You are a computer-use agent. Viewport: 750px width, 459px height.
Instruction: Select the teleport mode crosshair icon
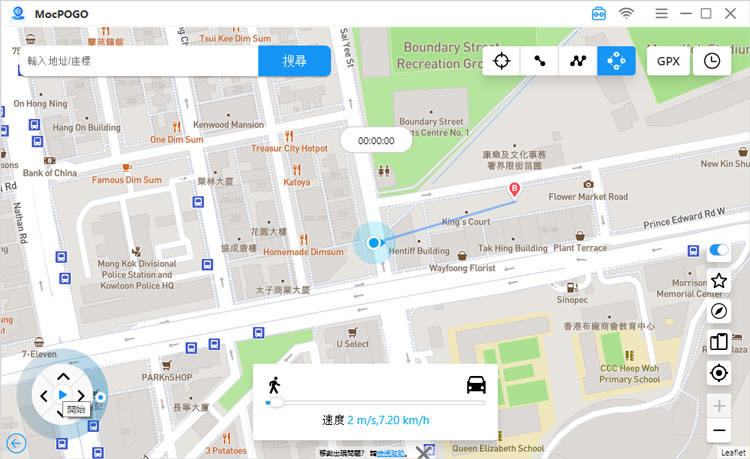502,61
